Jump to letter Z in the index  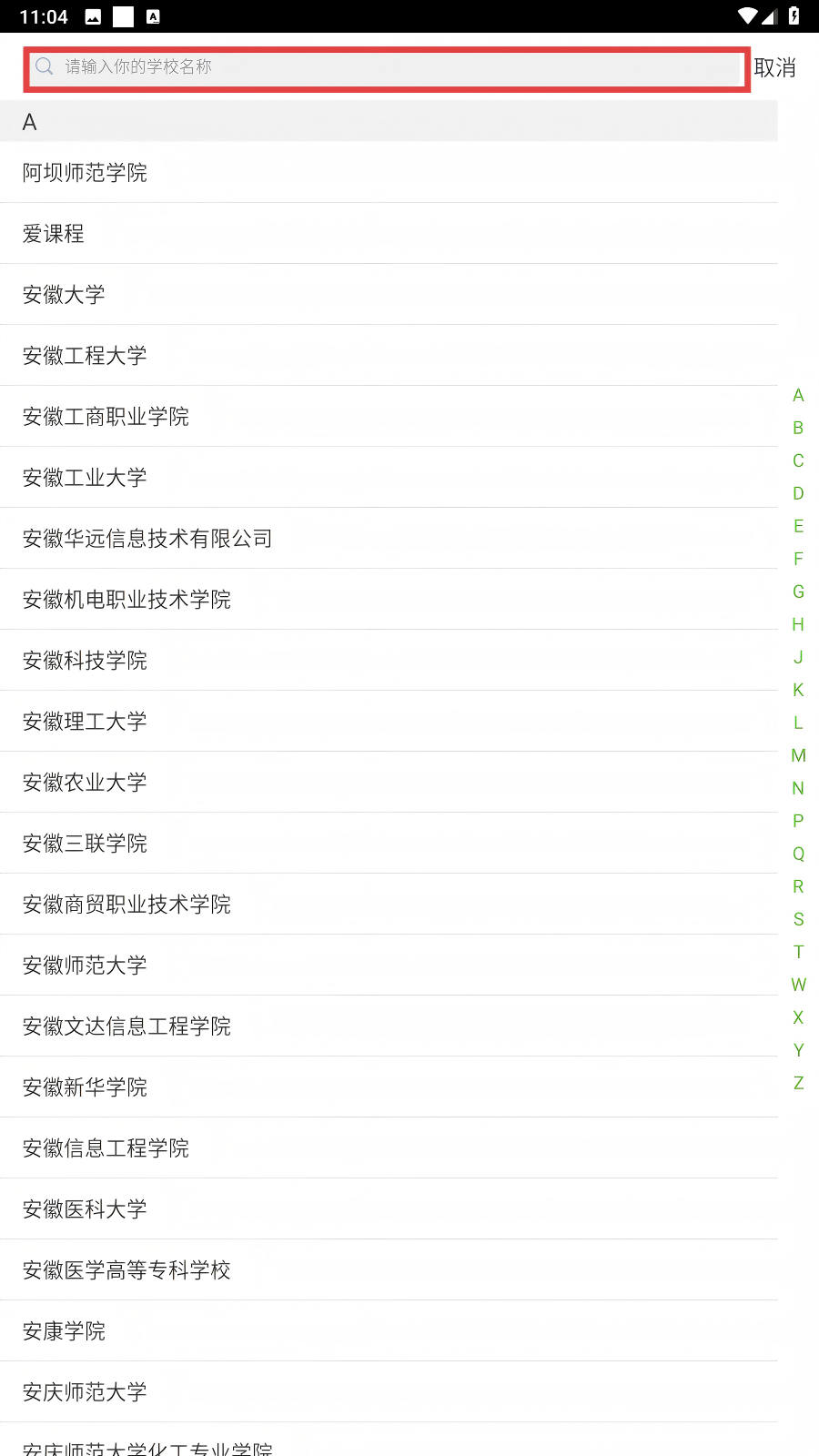798,1083
